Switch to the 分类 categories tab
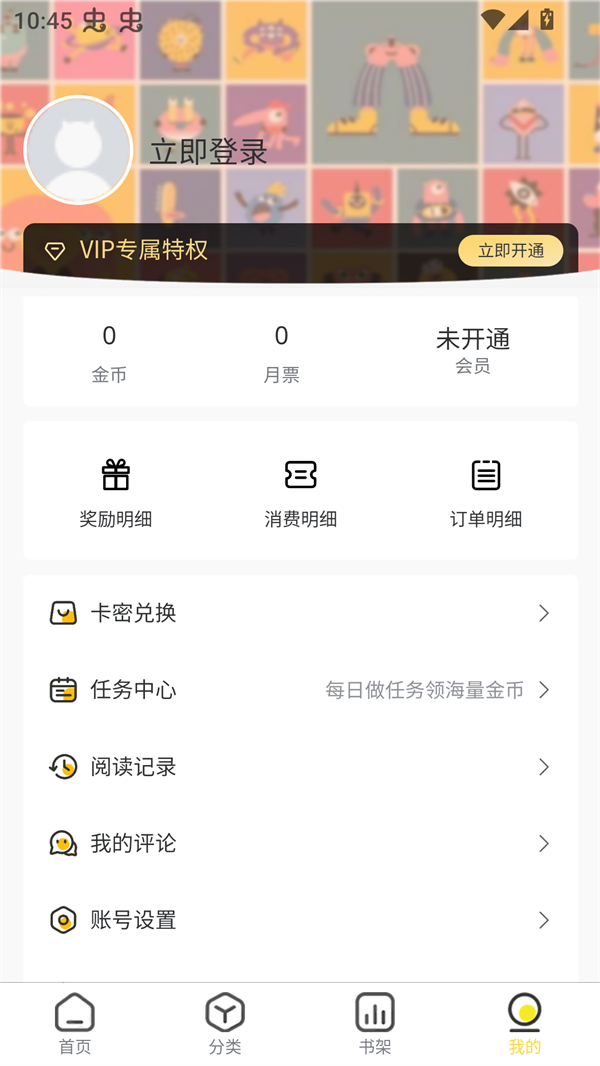600x1066 pixels. click(225, 1024)
